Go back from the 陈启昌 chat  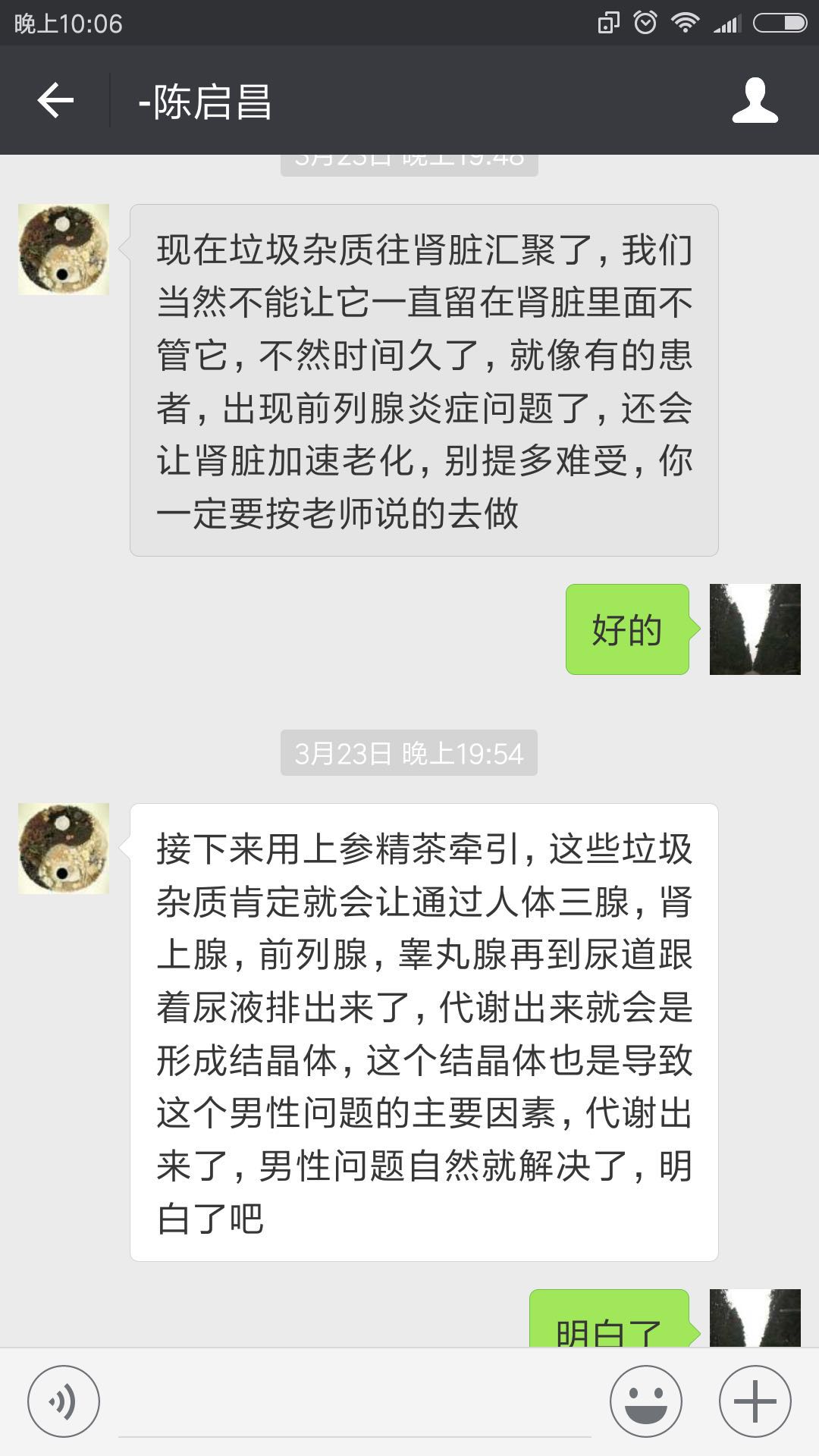point(55,100)
